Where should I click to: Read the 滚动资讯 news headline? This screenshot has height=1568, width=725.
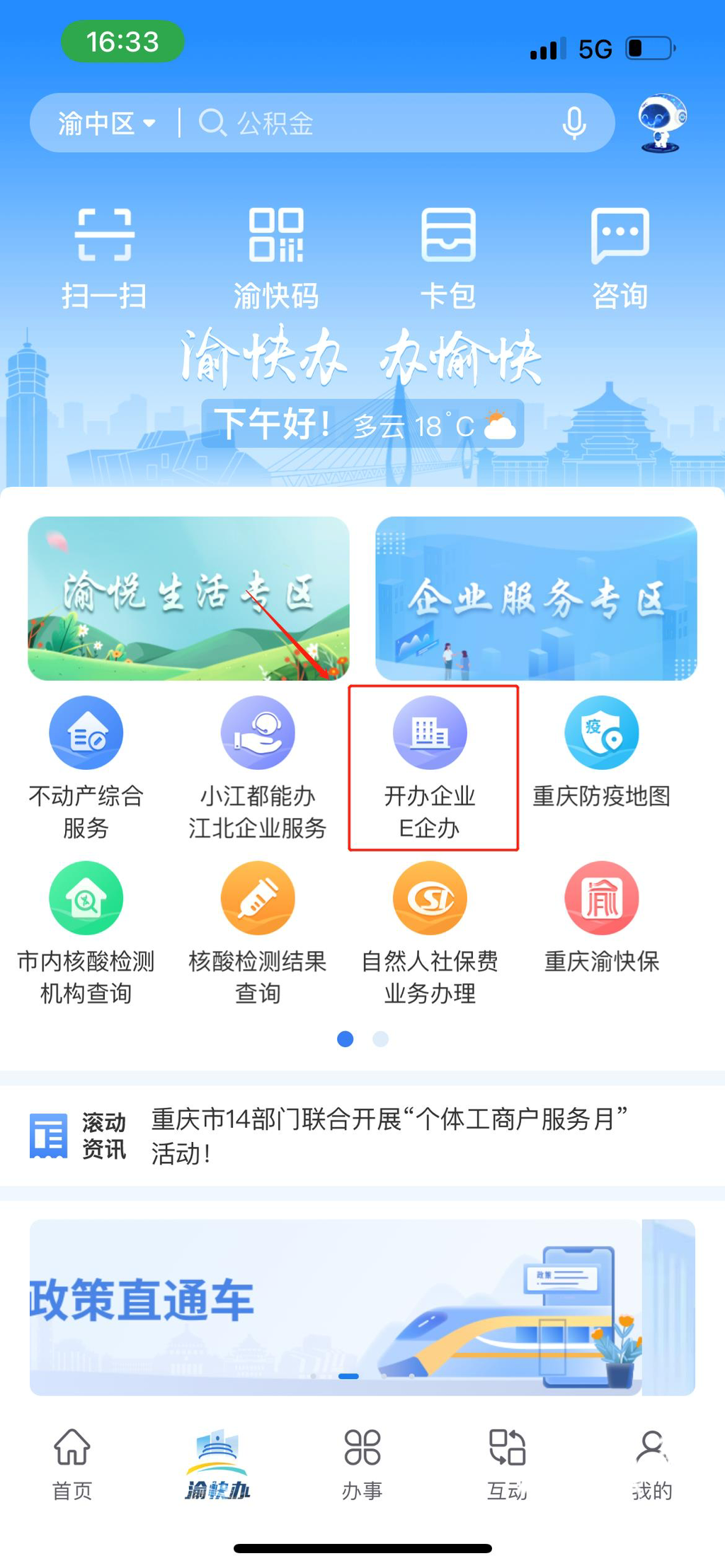[389, 1136]
